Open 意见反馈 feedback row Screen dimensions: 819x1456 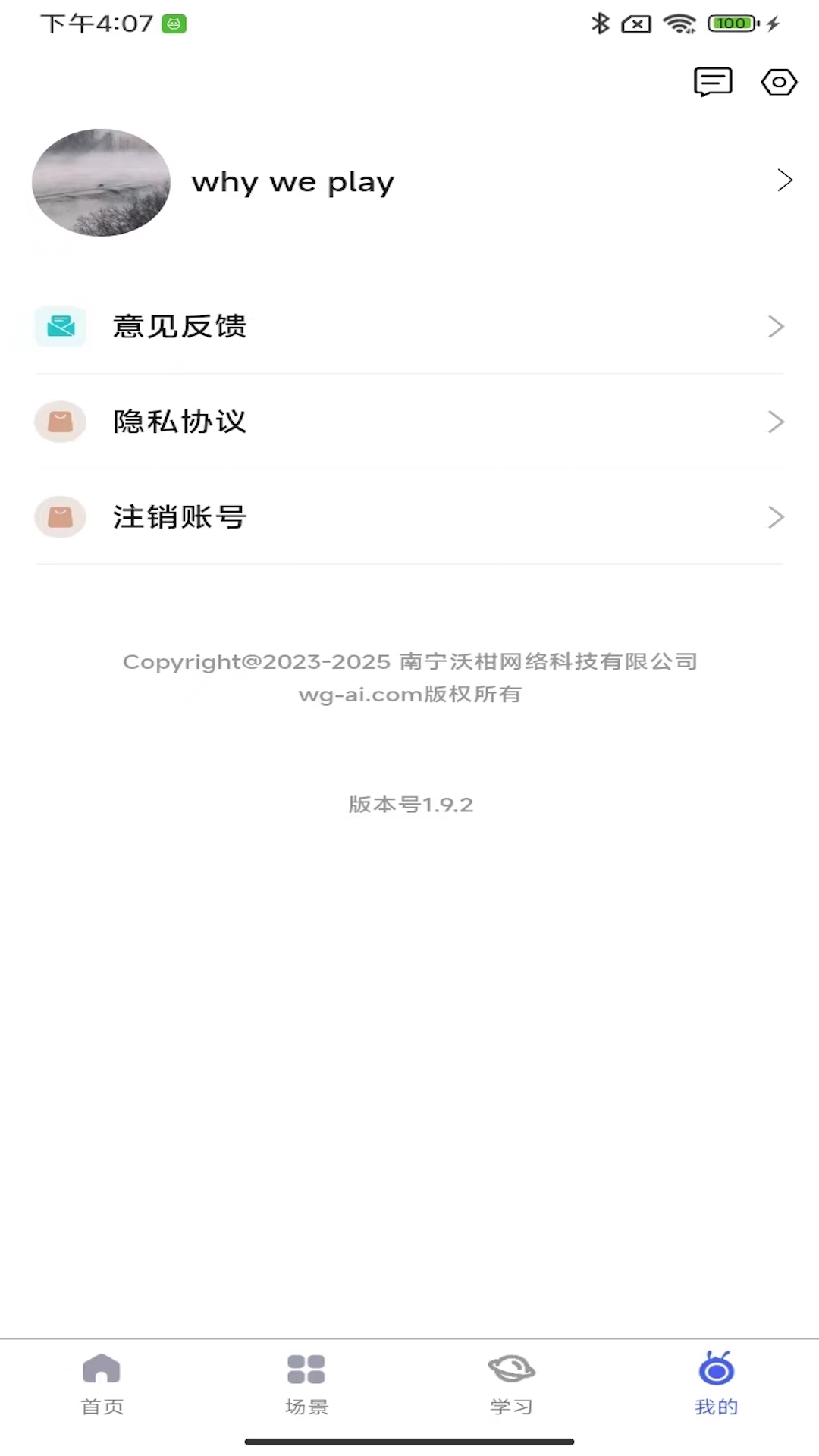tap(409, 327)
